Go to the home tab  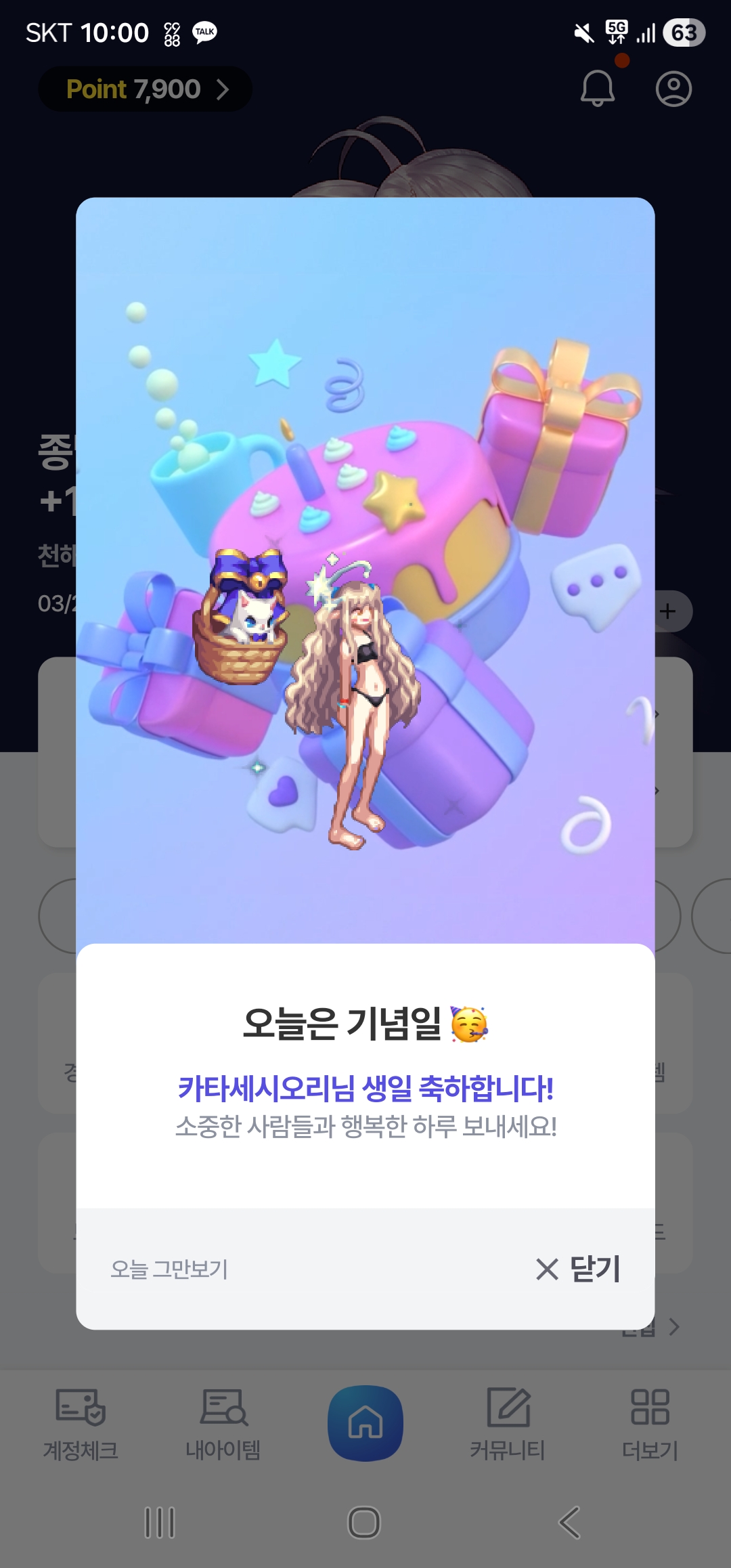pyautogui.click(x=365, y=1423)
